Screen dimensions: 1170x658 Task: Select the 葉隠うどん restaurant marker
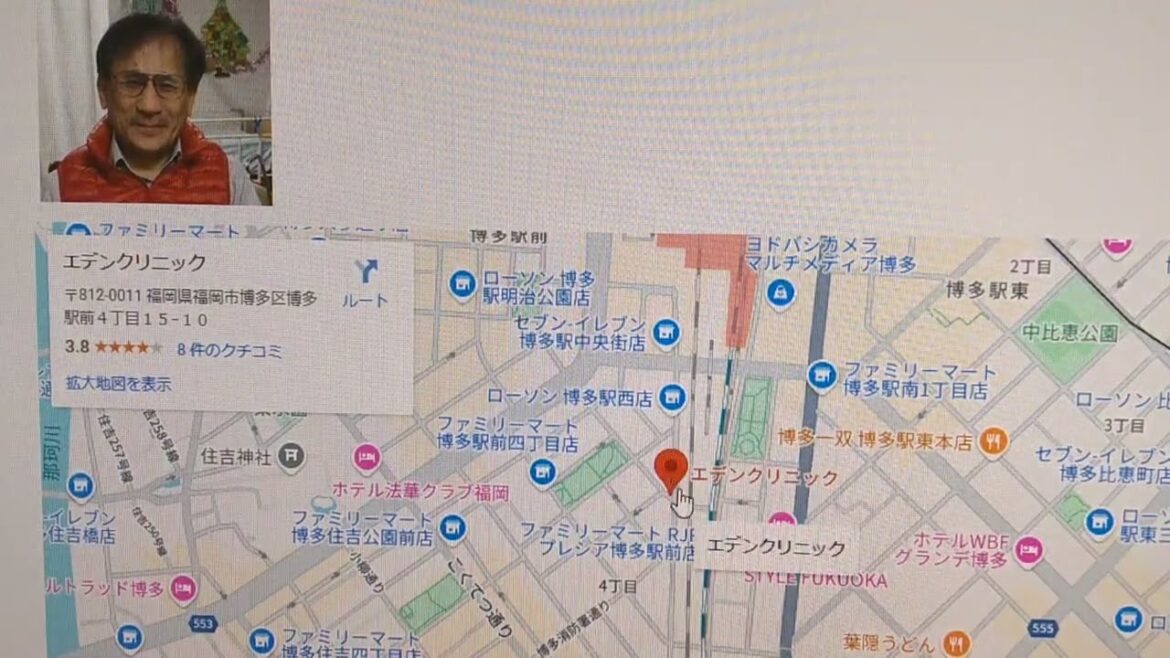click(957, 643)
